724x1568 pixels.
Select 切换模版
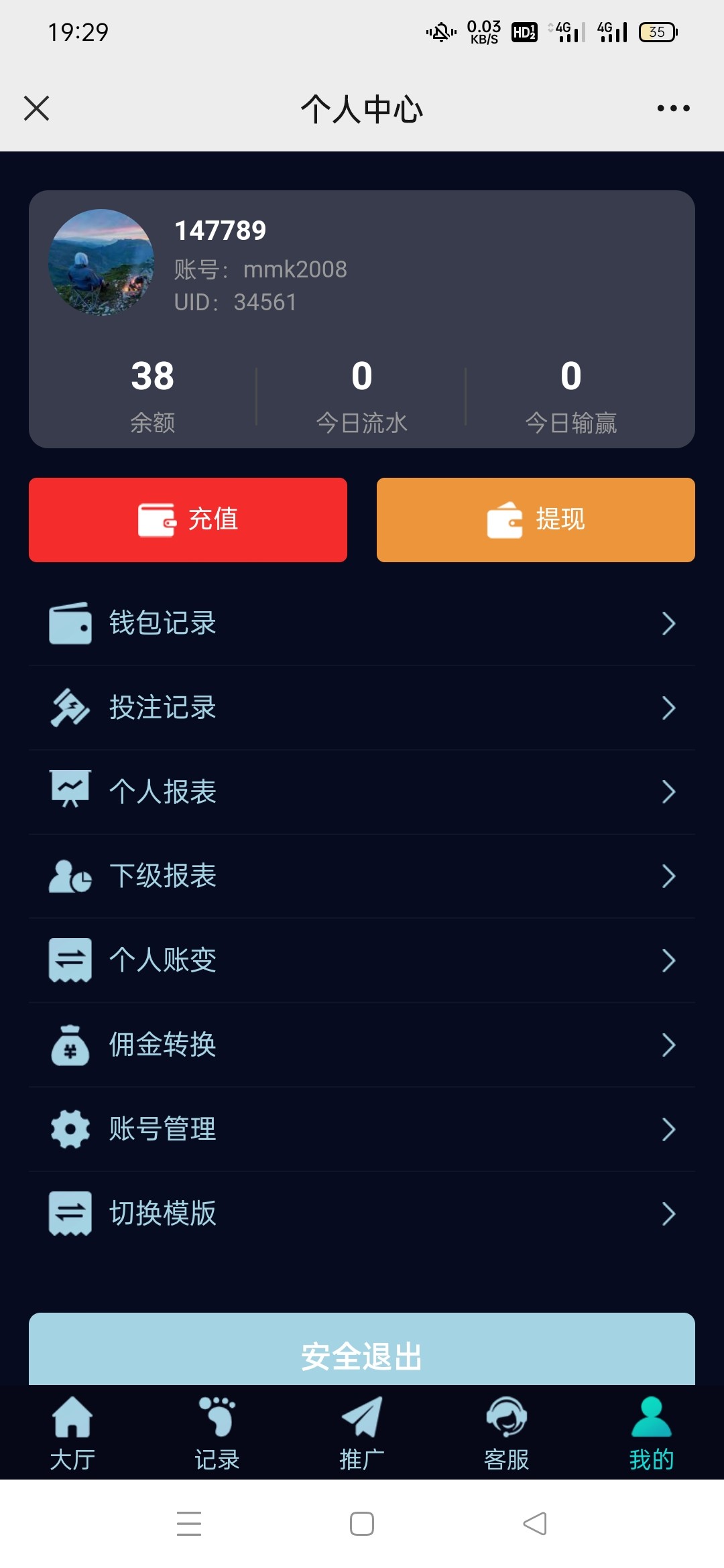click(362, 1214)
